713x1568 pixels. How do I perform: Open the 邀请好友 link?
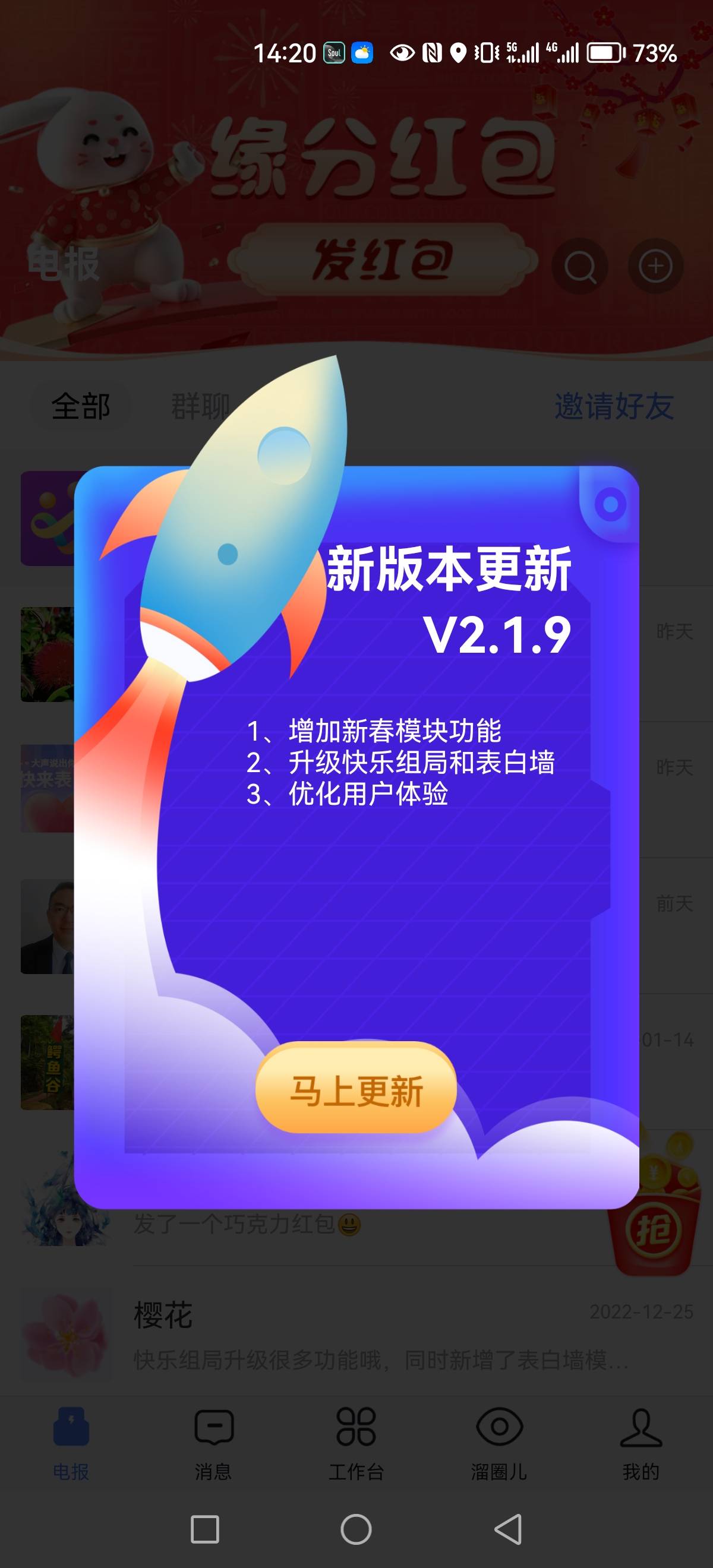coord(614,406)
